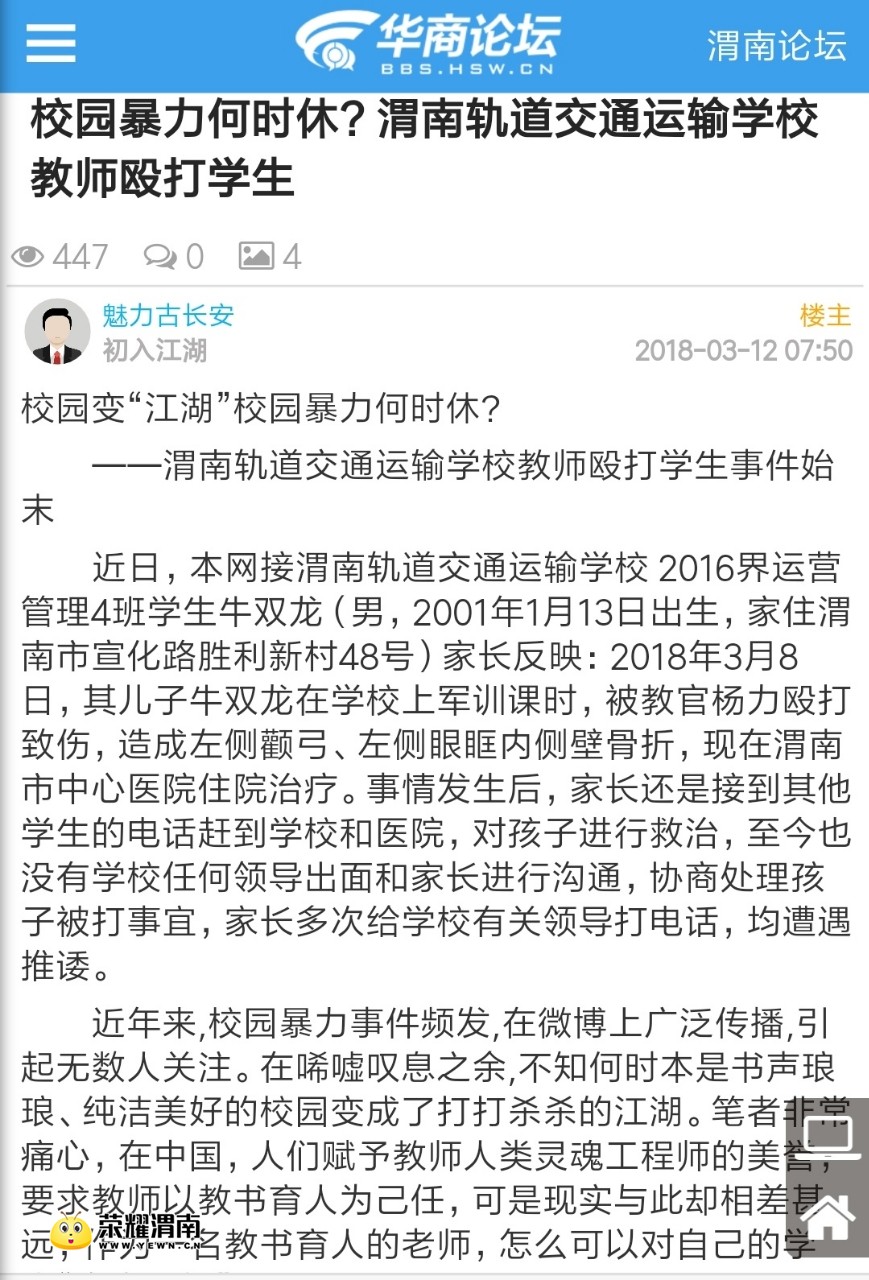
Task: View the profile of 魅力古长安
Action: [167, 316]
